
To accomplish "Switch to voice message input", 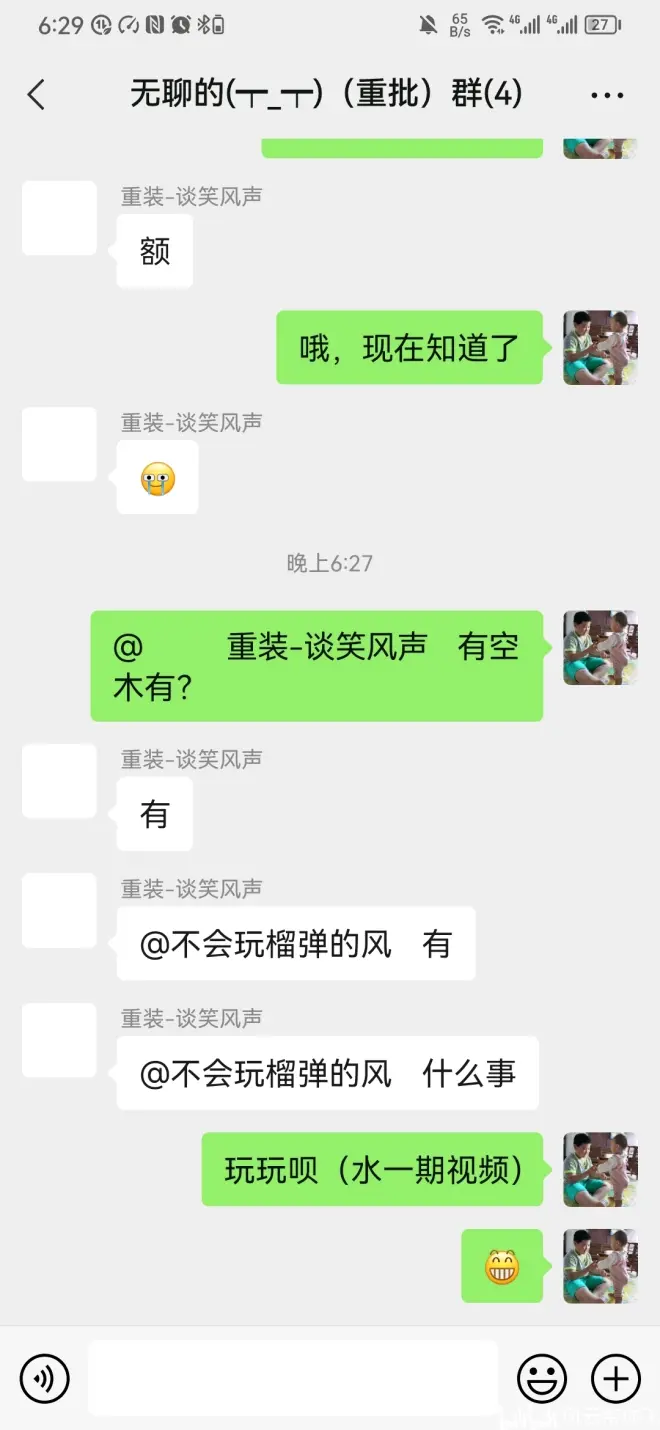I will (x=45, y=1379).
